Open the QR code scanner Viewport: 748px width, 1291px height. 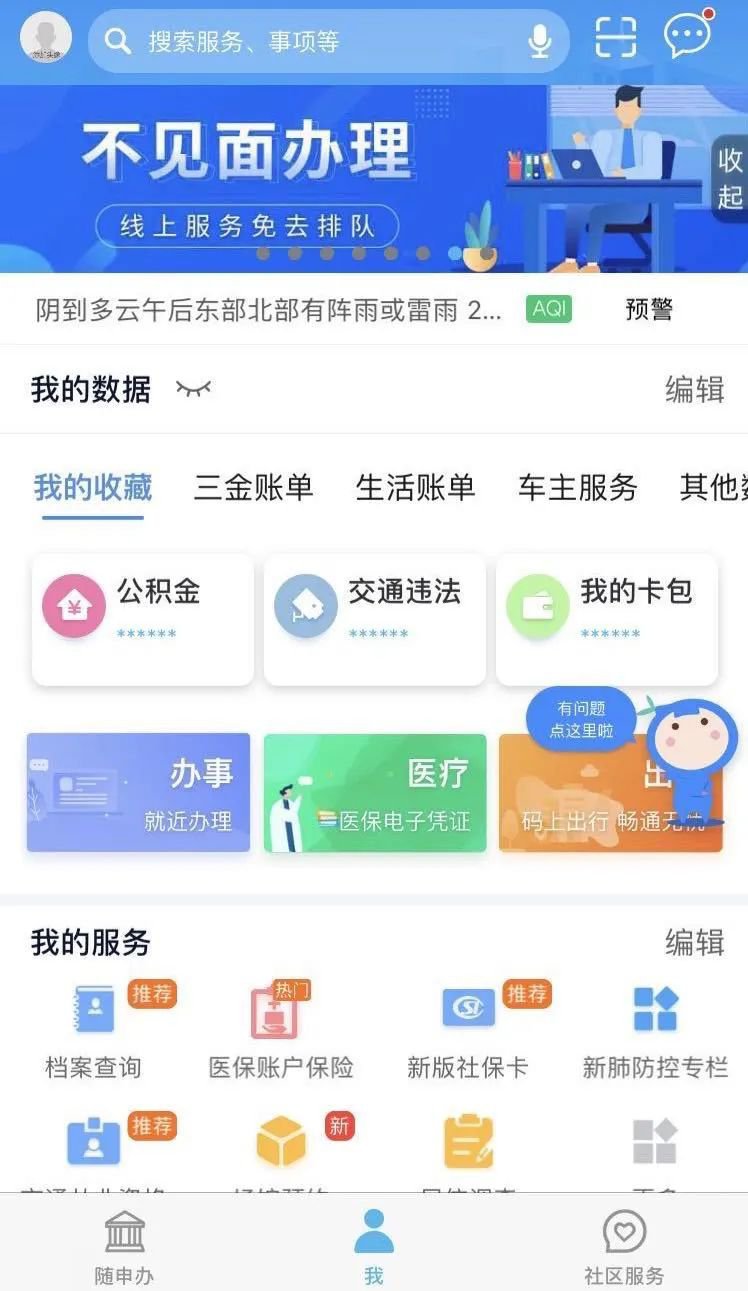coord(615,38)
